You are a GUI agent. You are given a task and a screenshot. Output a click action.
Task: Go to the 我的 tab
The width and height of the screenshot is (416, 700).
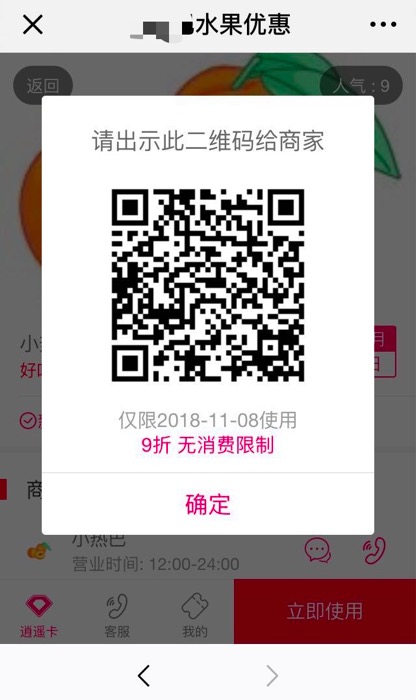point(195,615)
